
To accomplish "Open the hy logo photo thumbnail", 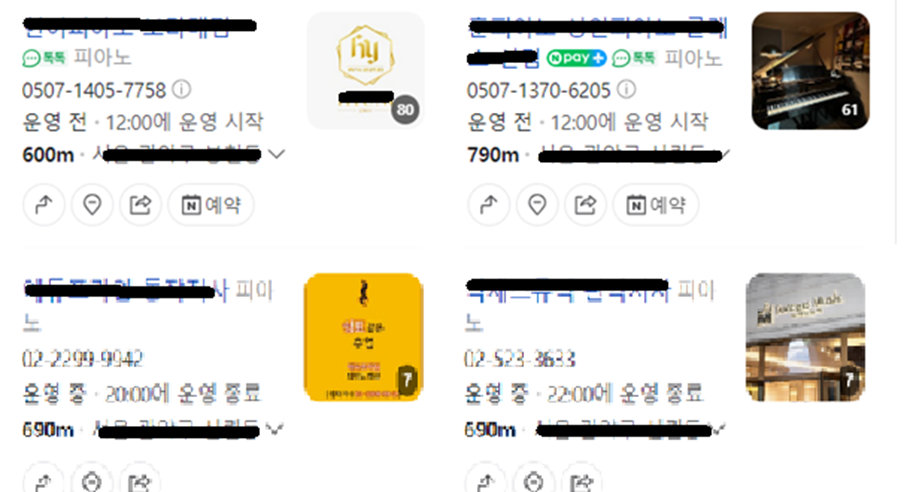I will (365, 71).
